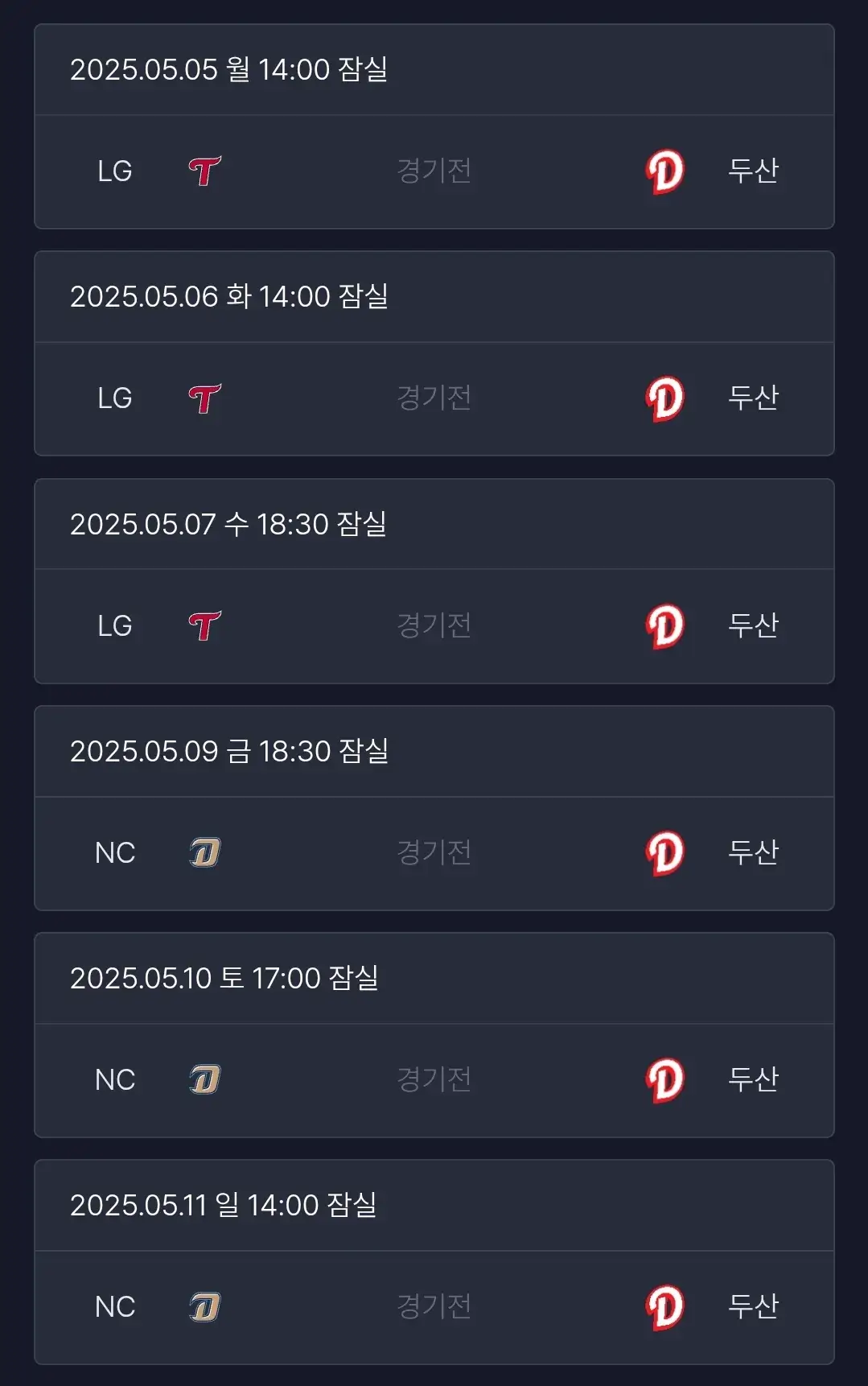This screenshot has width=868, height=1386.
Task: Click 경기전 status on May 10 game
Action: click(434, 1081)
